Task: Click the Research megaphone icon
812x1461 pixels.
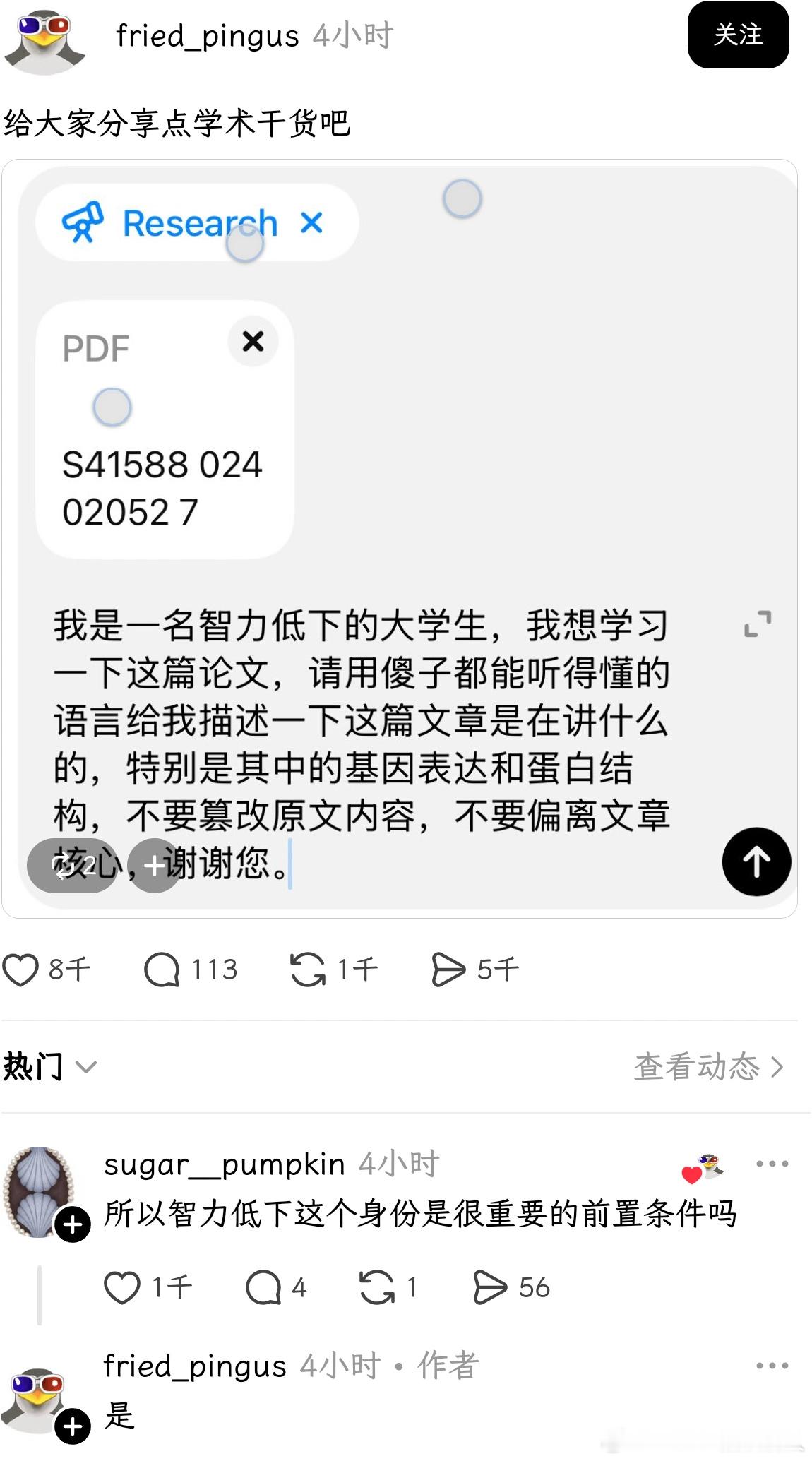Action: pyautogui.click(x=83, y=221)
